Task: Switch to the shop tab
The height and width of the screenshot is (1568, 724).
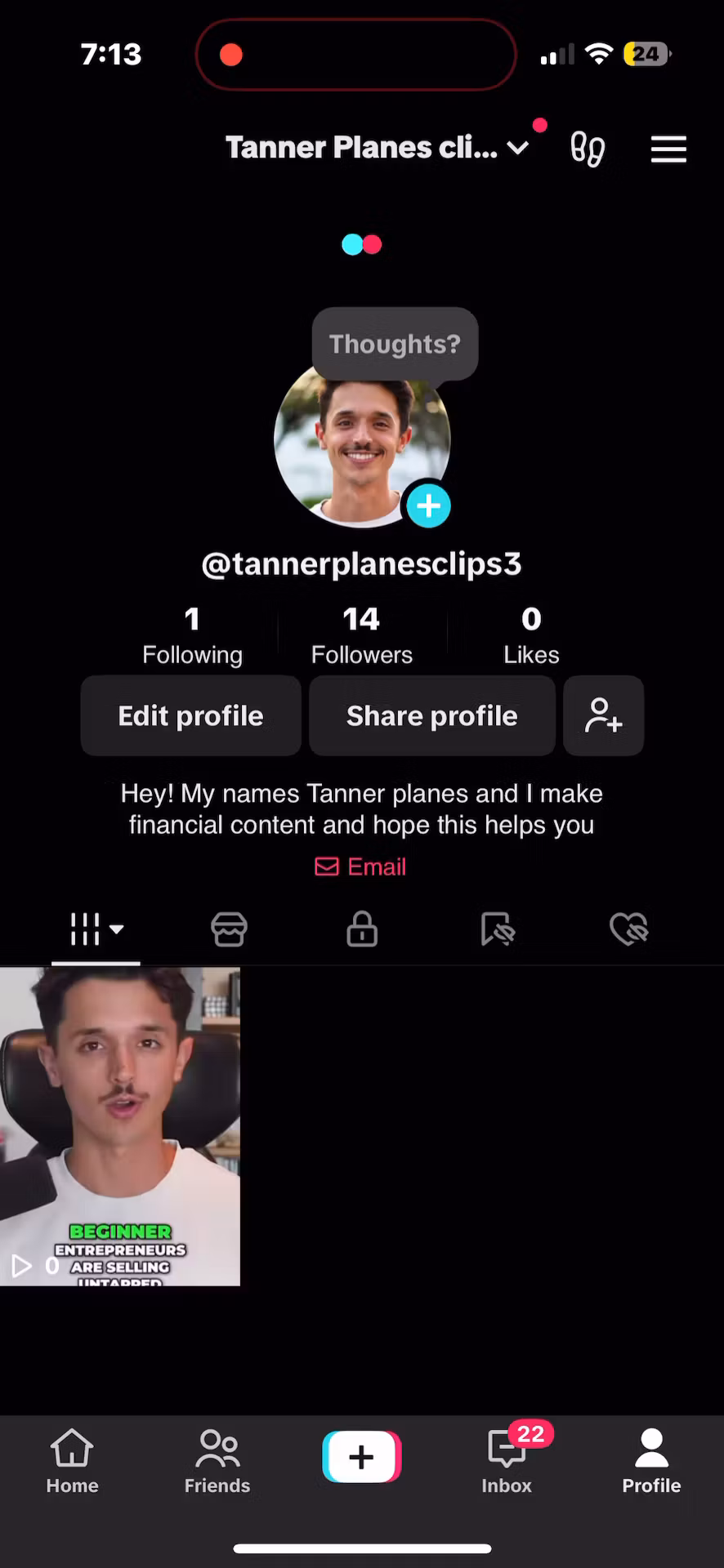Action: (x=229, y=929)
